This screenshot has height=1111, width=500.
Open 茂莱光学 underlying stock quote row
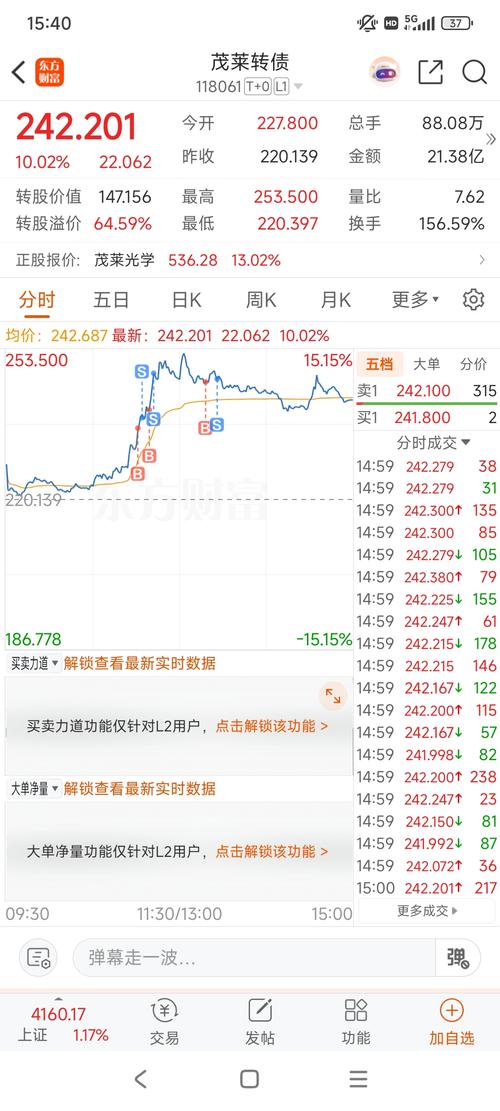pos(250,260)
